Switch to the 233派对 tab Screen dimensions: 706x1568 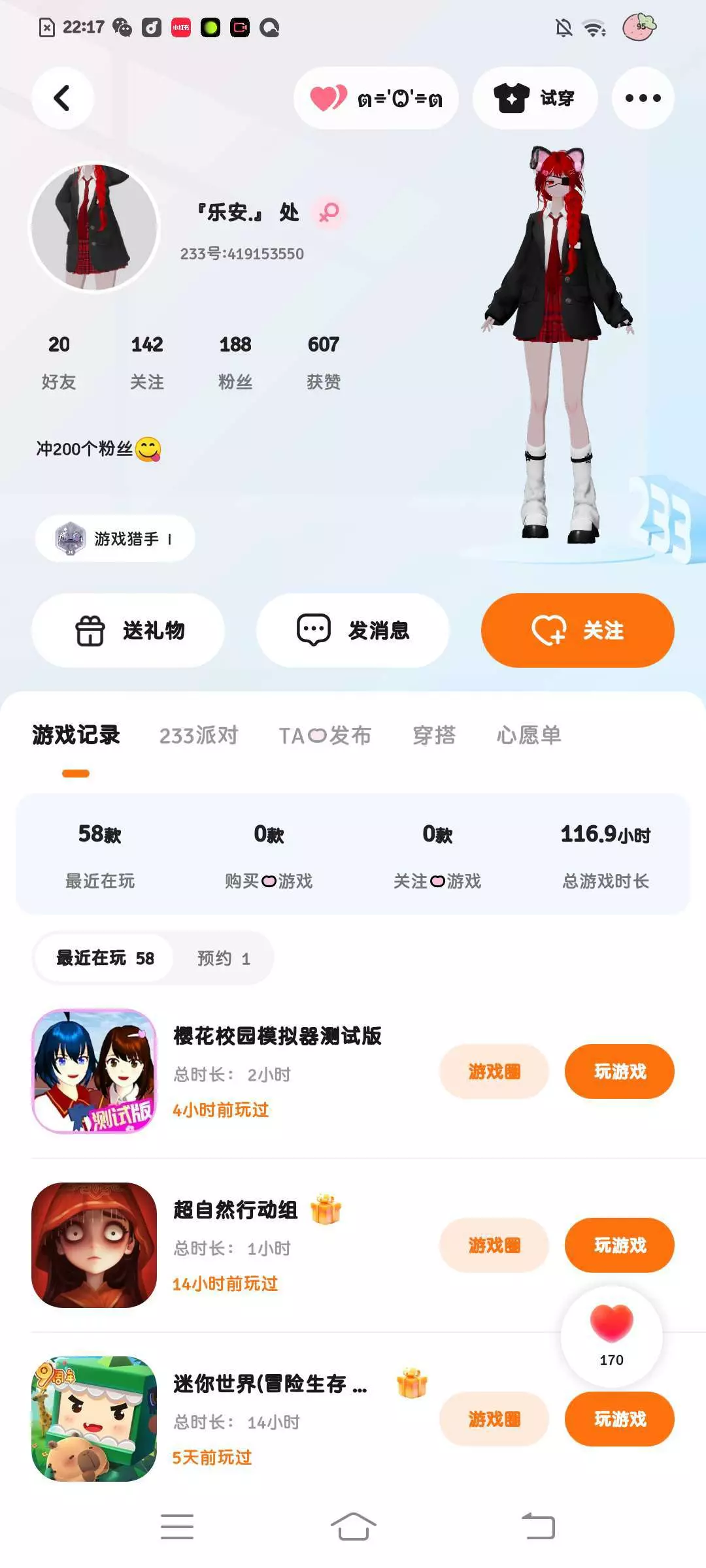pyautogui.click(x=199, y=736)
